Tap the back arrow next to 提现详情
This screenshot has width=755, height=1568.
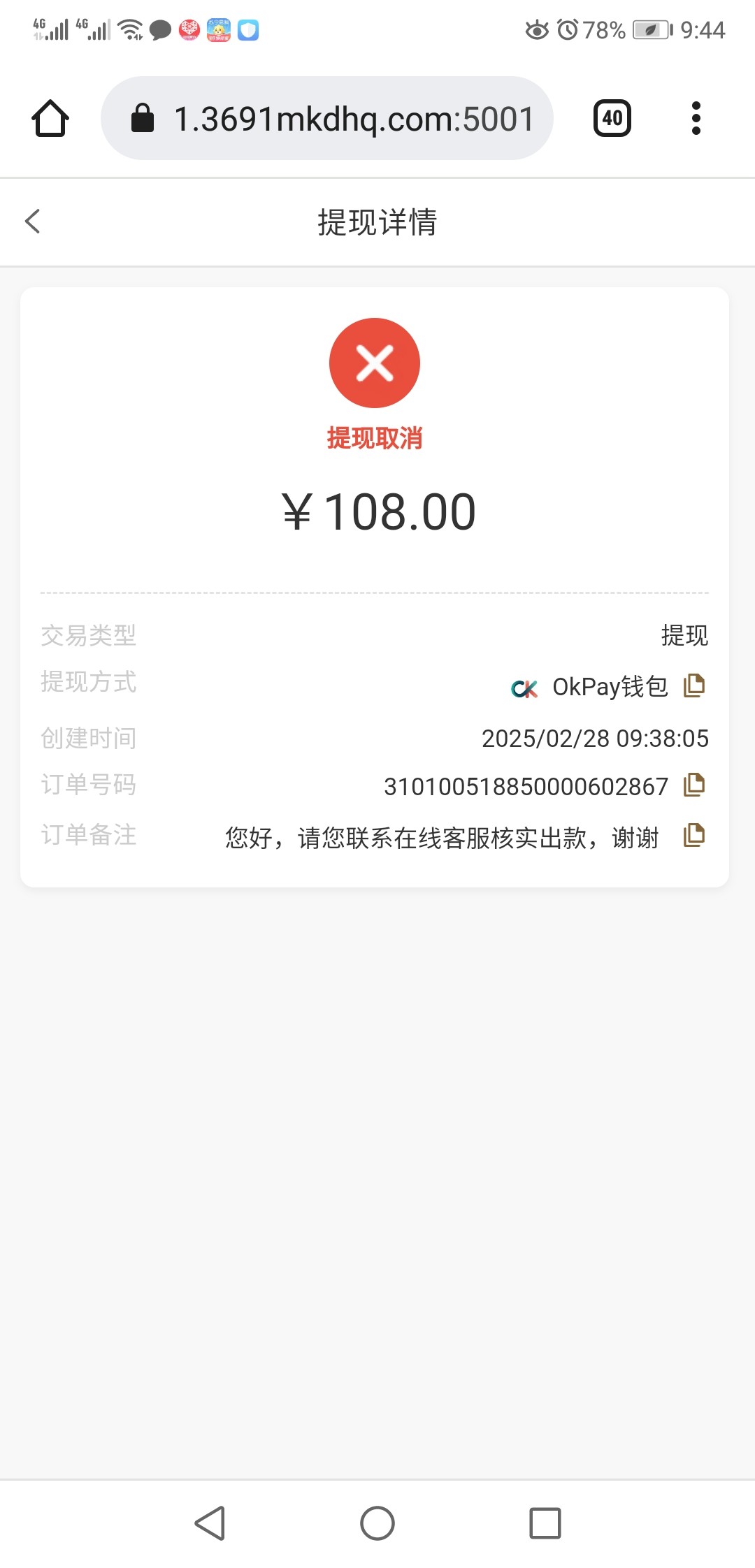33,222
